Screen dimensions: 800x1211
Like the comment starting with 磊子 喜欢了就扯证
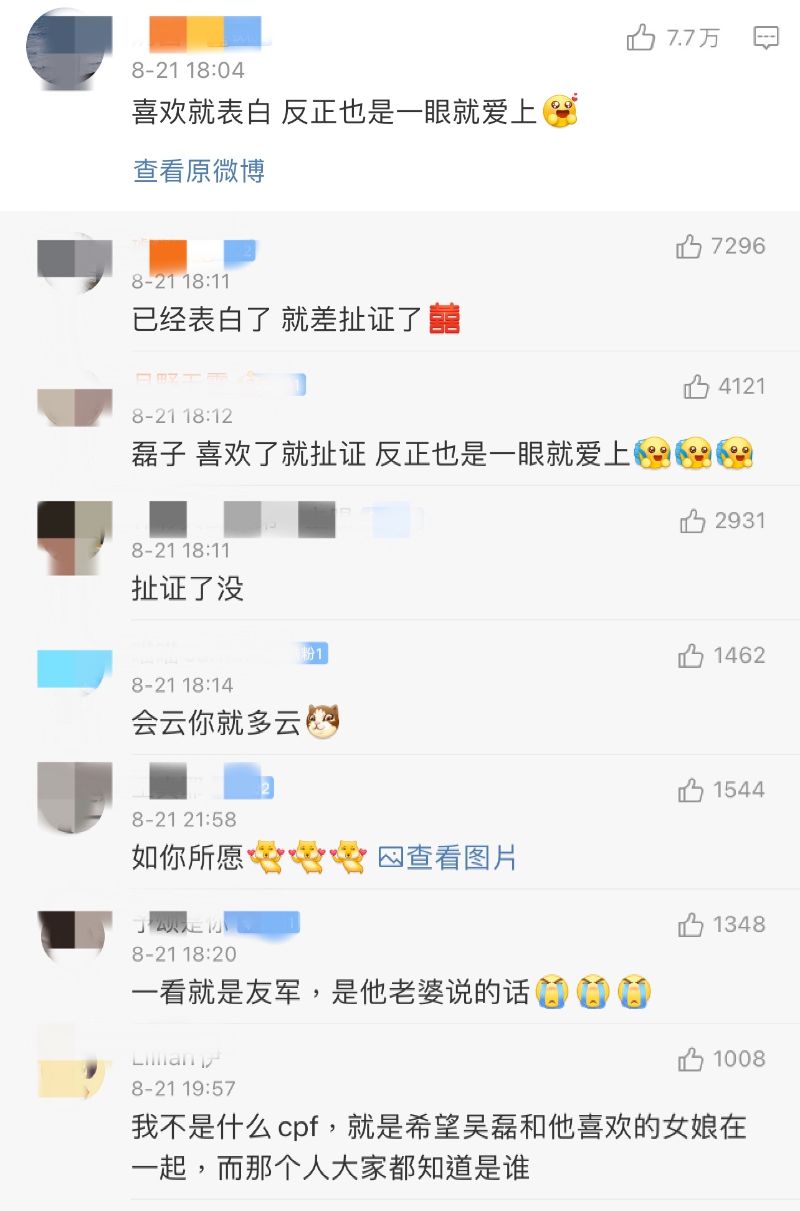[697, 387]
